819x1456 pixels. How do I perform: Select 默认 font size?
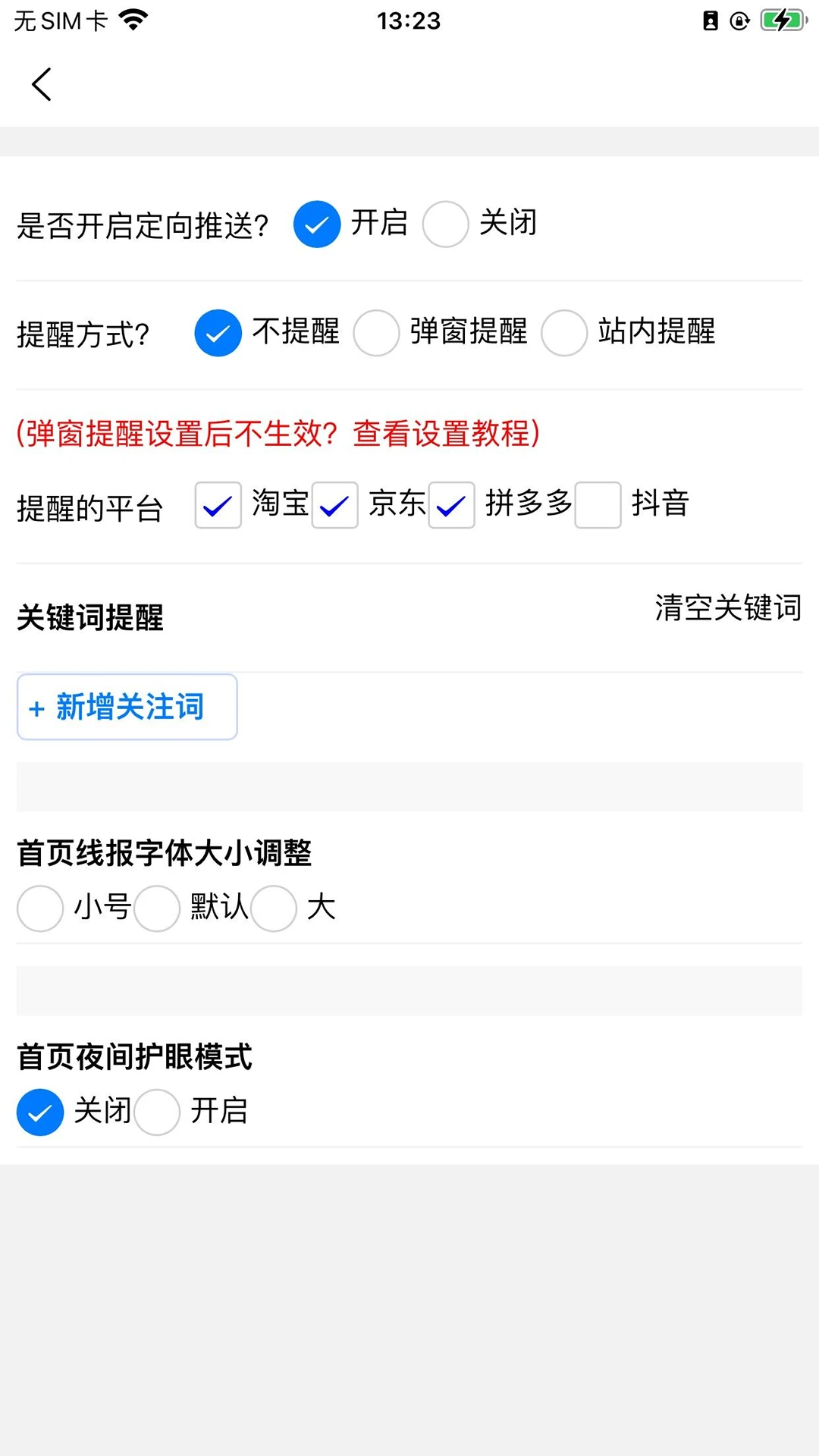click(157, 908)
